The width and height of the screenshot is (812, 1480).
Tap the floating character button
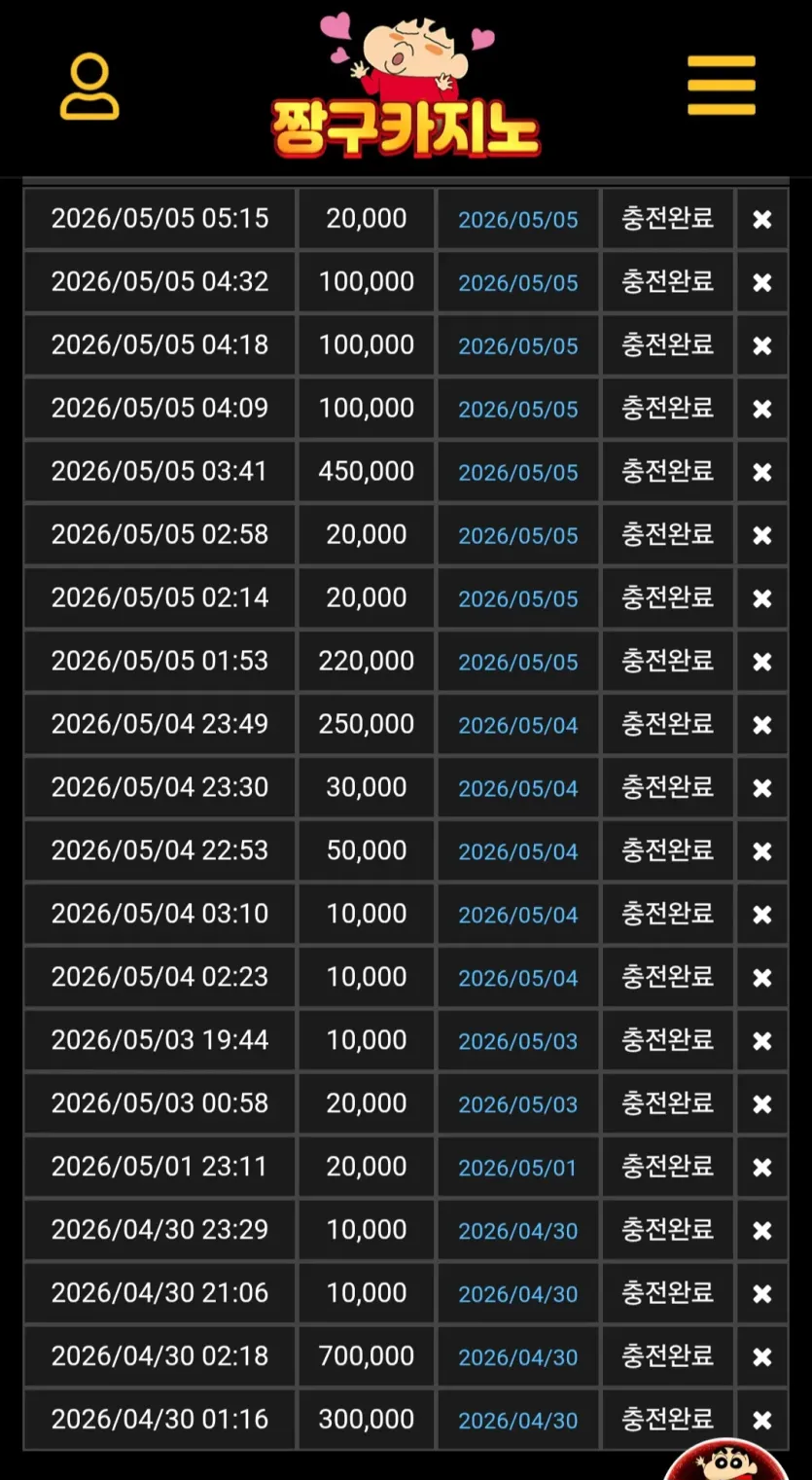(729, 1460)
